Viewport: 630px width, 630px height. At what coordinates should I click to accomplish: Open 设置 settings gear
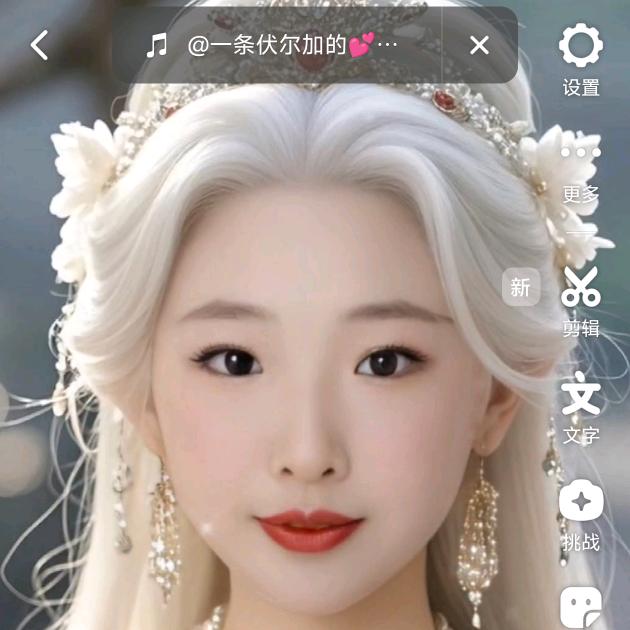[581, 59]
